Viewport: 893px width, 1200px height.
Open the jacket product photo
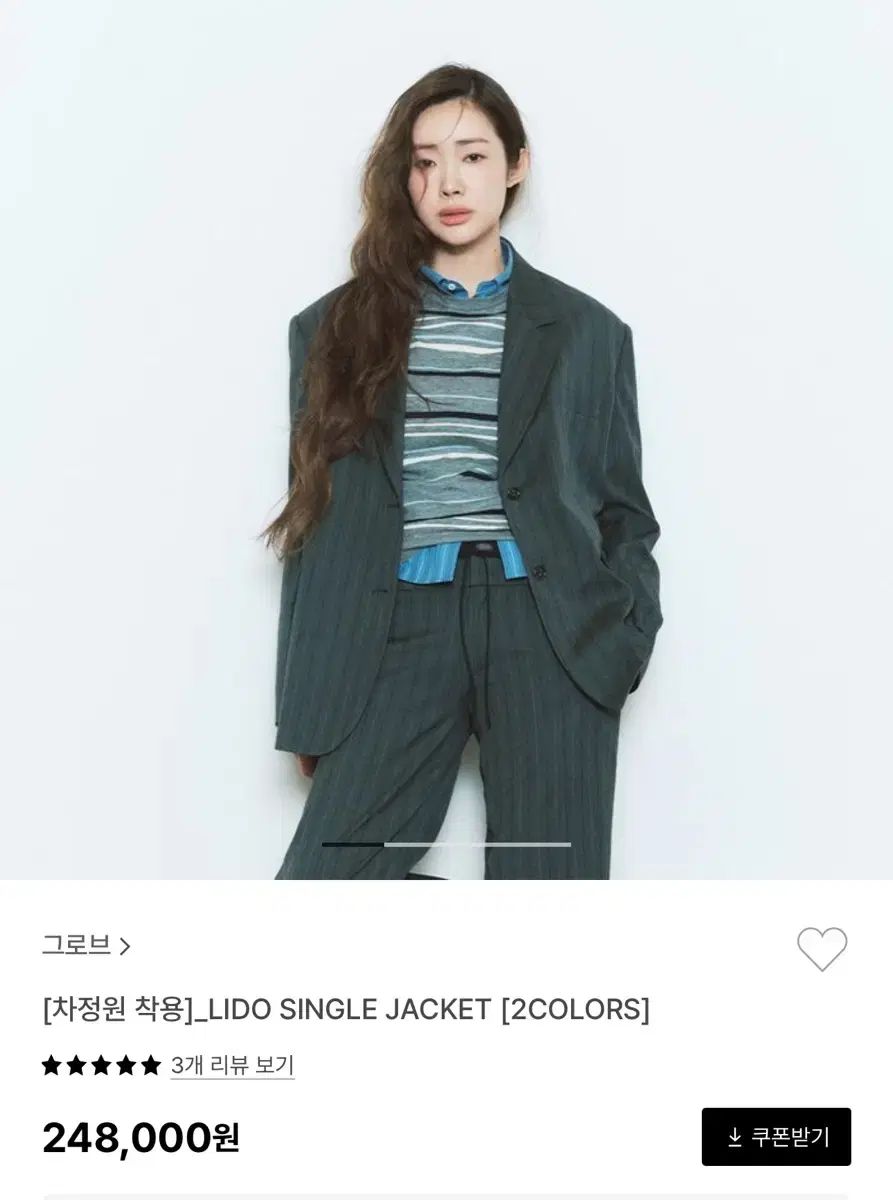tap(446, 440)
